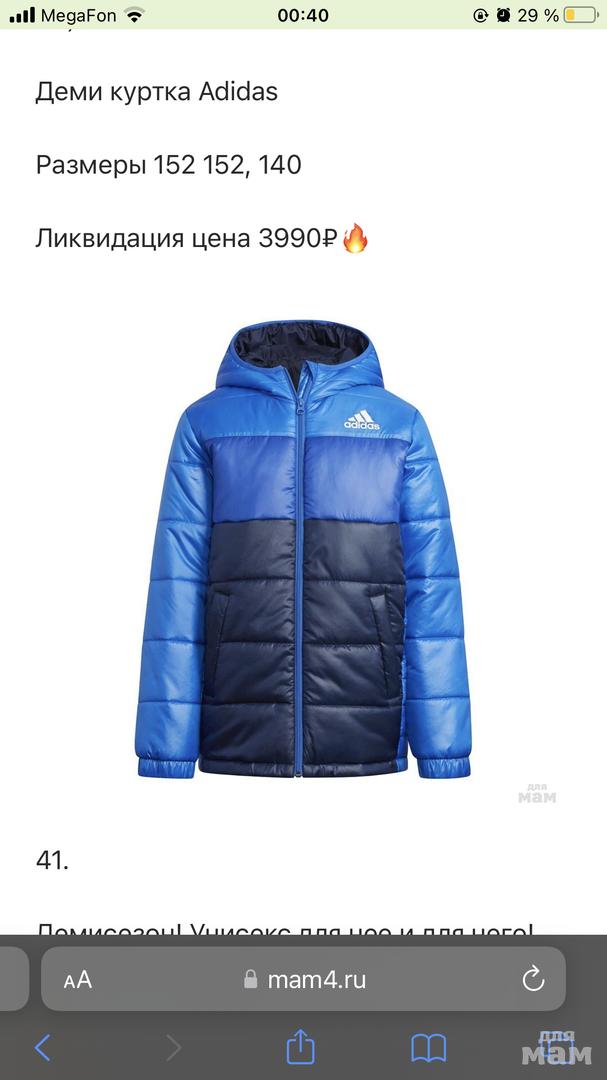Screen dimensions: 607x1080
Task: Reload the current page
Action: tap(533, 979)
